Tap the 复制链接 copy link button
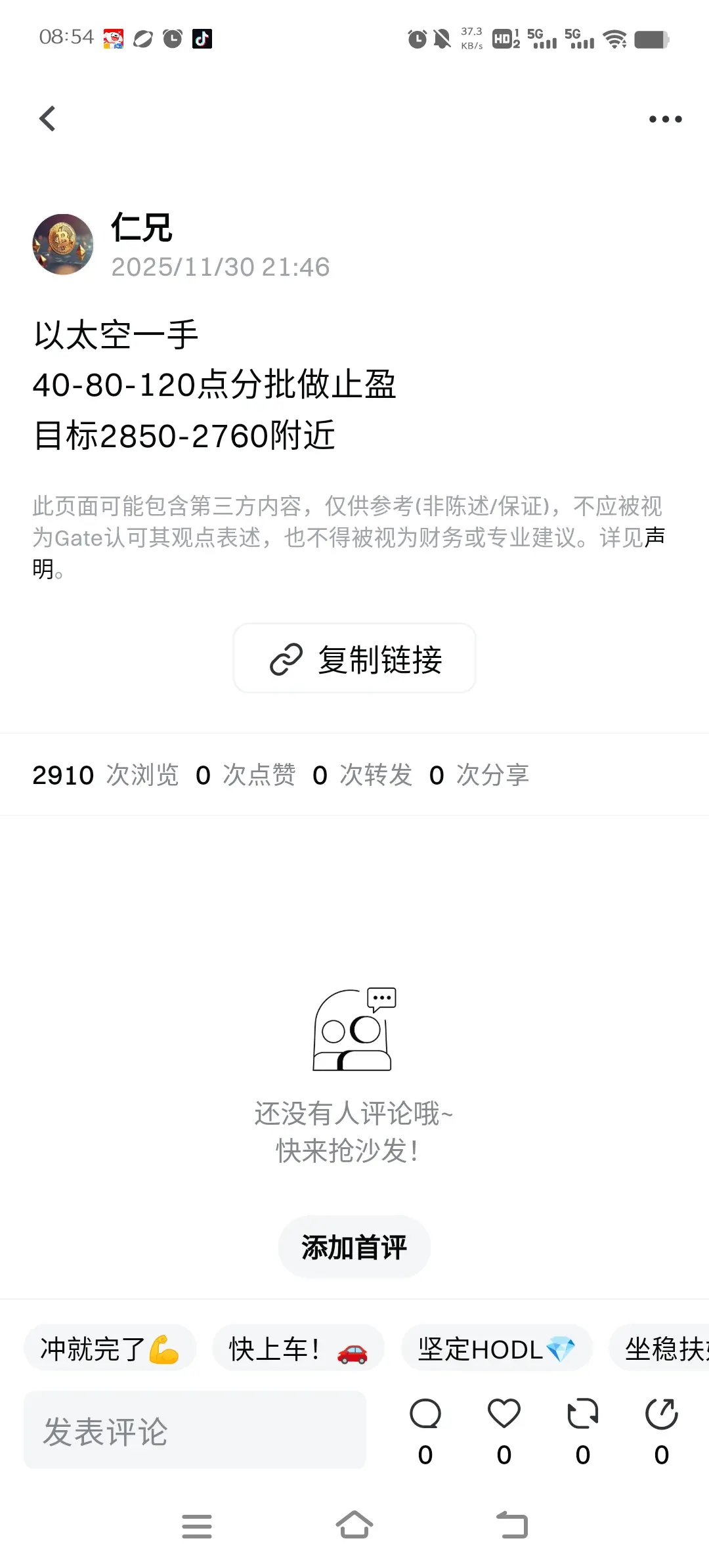 click(354, 659)
